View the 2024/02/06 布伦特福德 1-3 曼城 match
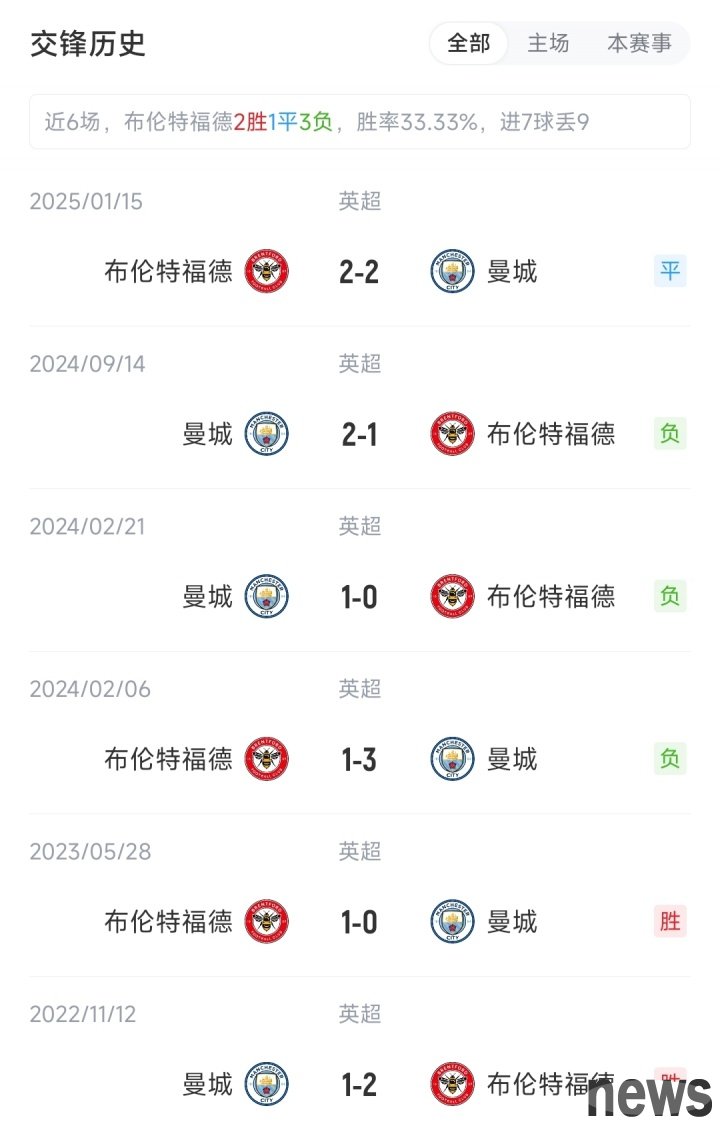The height and width of the screenshot is (1122, 720). 359,760
